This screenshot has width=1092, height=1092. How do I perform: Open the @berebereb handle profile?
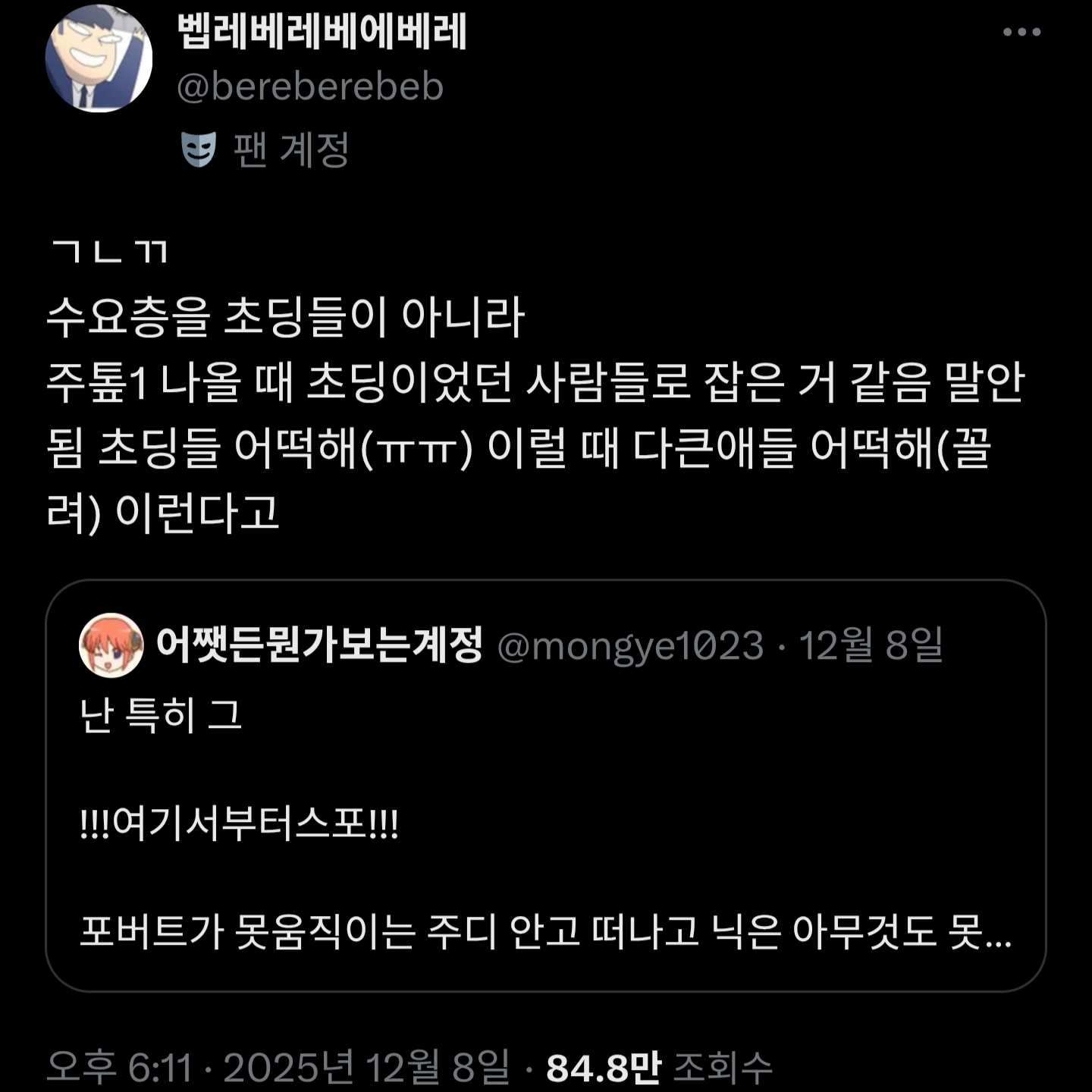pos(309,86)
